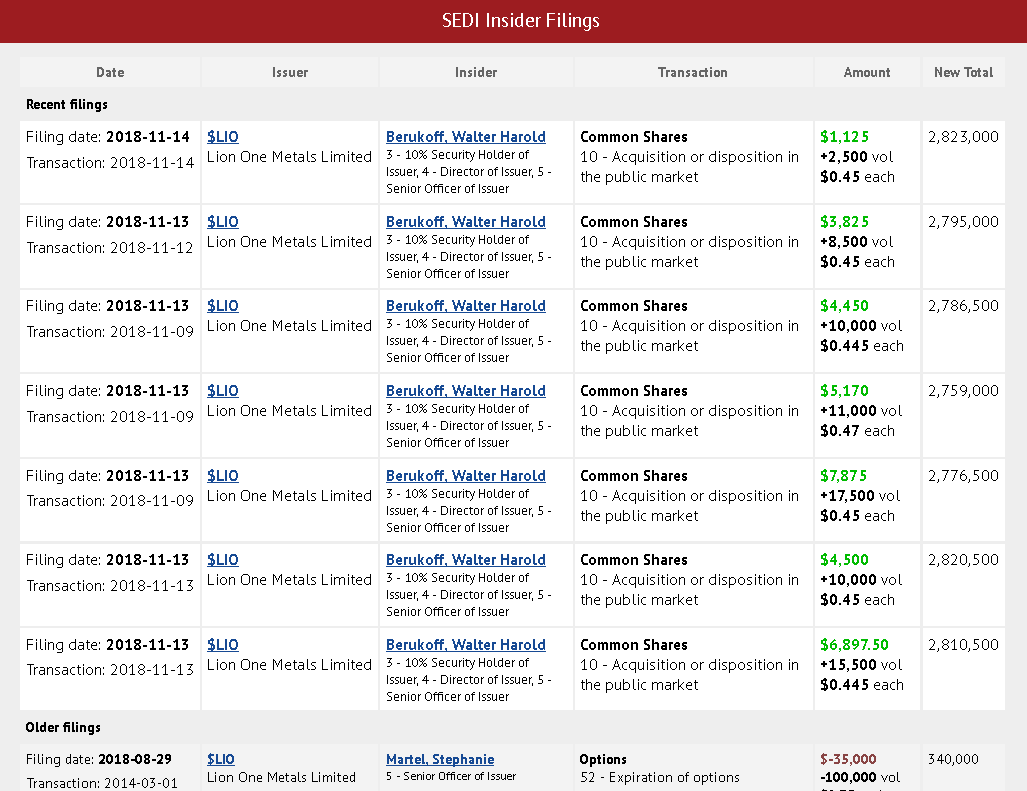Open $LIO link in the 2018-11-14 filing
Image resolution: width=1027 pixels, height=791 pixels.
222,137
